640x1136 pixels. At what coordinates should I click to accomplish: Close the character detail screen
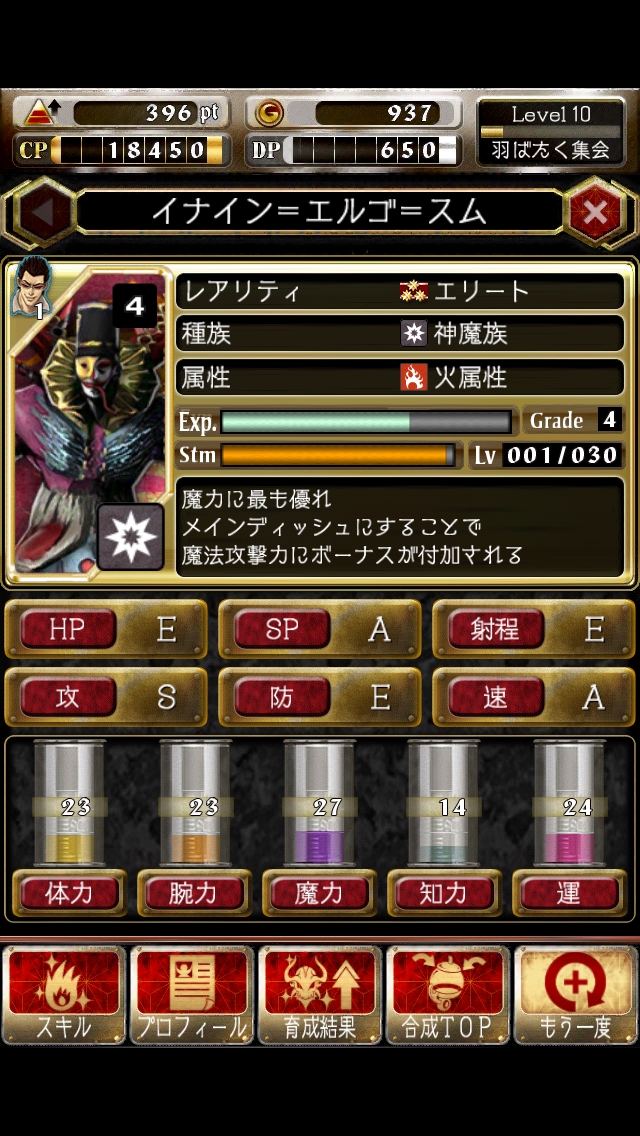(x=595, y=212)
